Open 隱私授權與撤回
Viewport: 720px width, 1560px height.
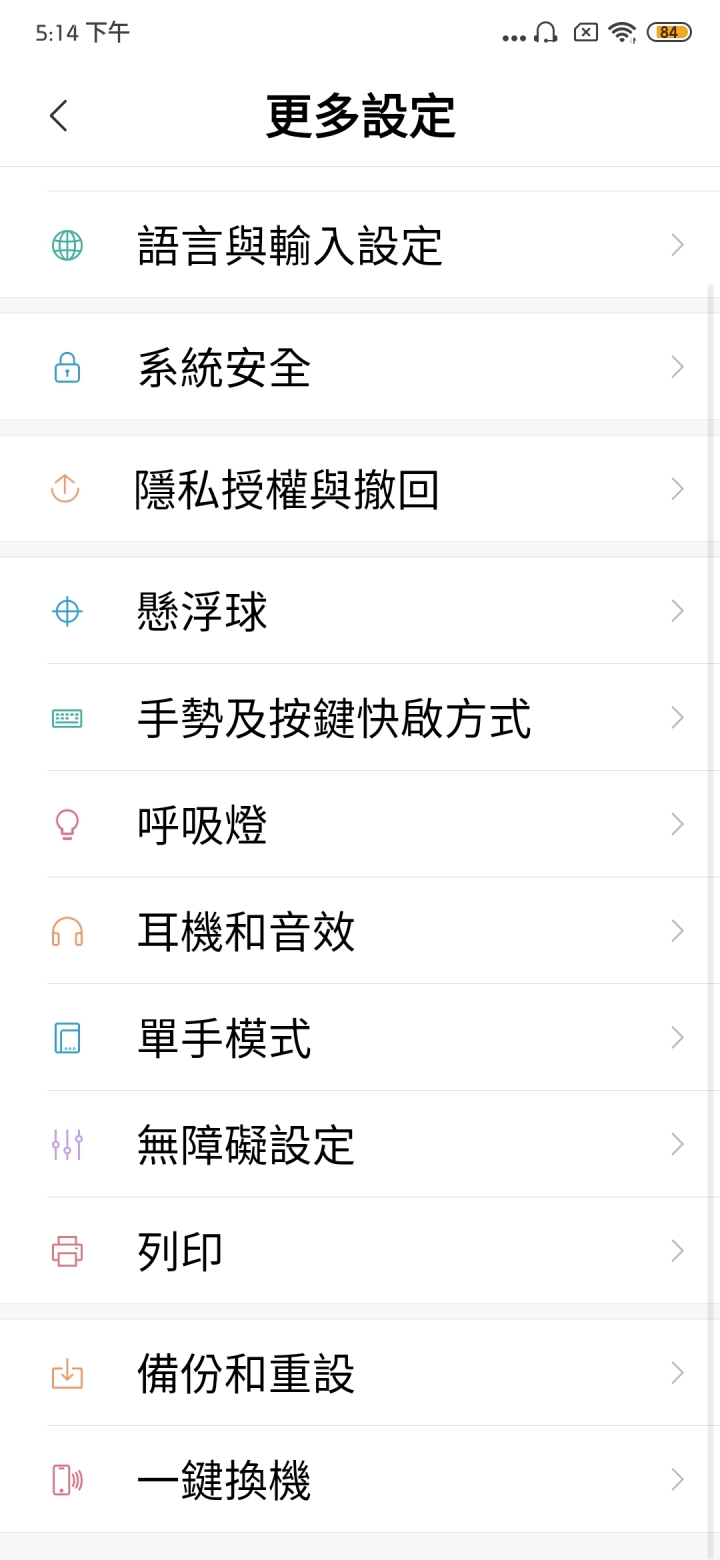pyautogui.click(x=360, y=489)
